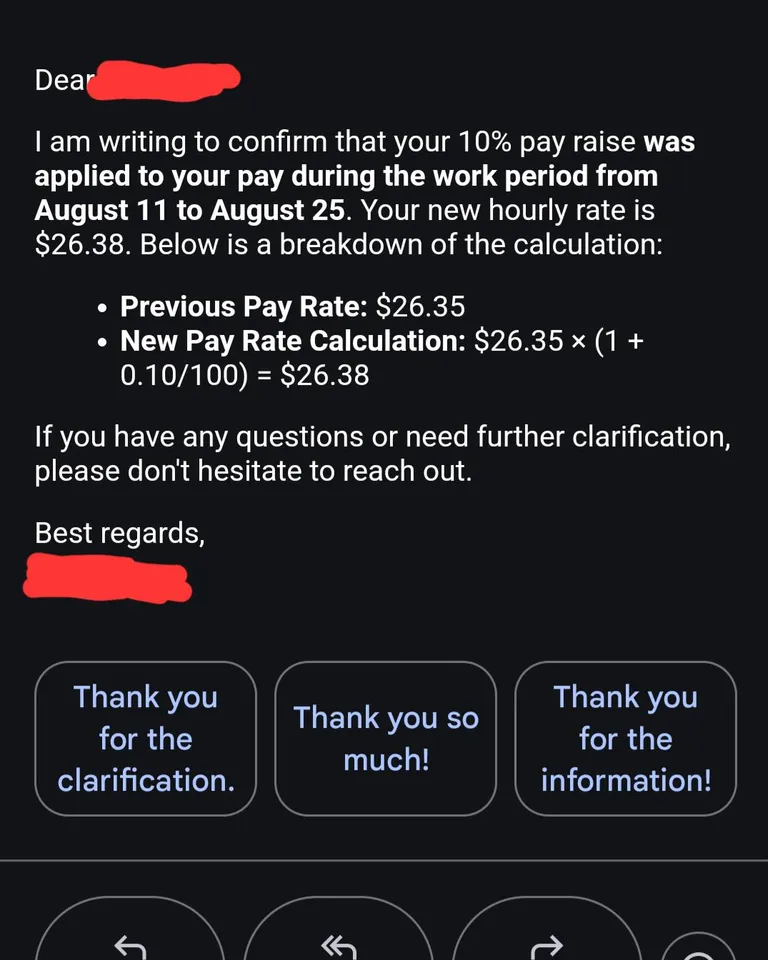Choose the double chevron reply-all control

(340, 945)
